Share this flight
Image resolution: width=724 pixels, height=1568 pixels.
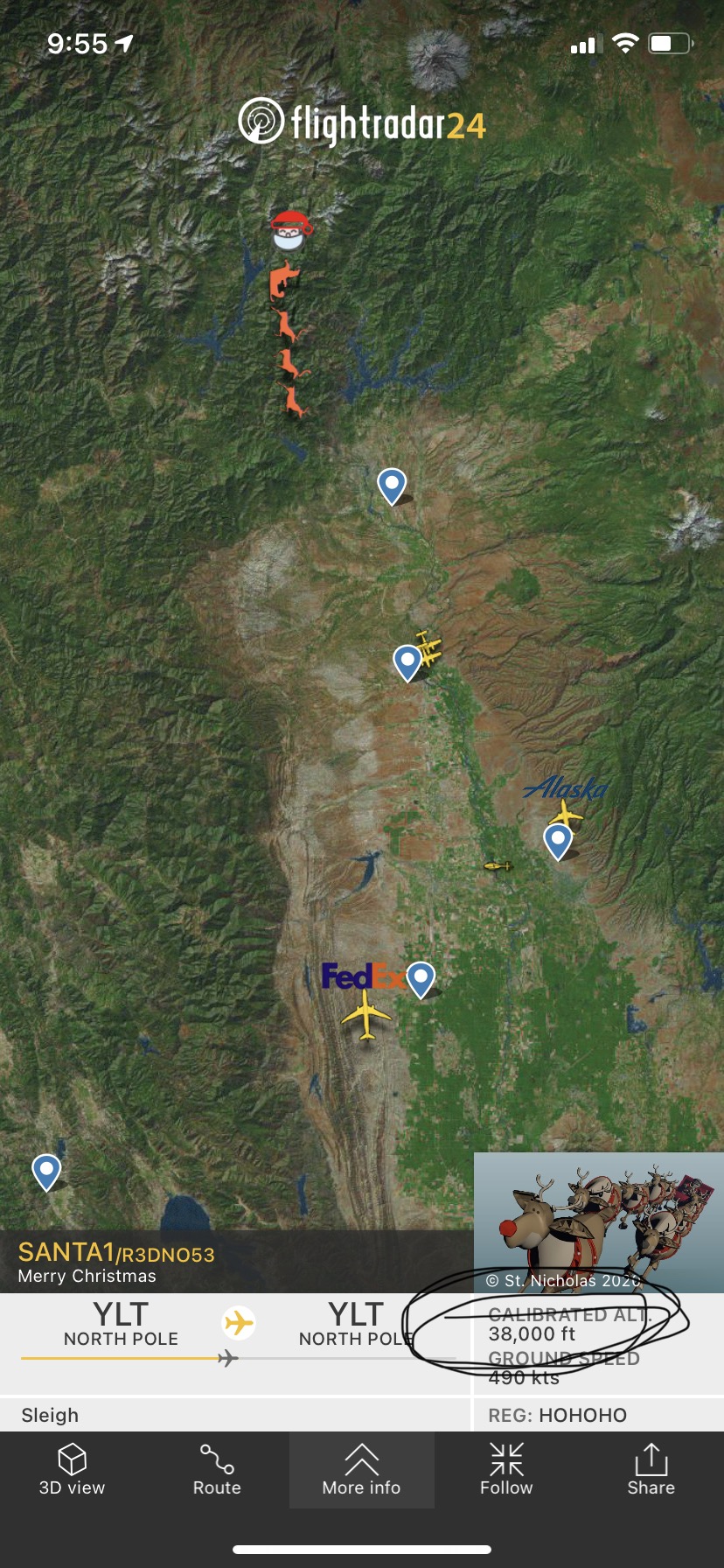[651, 1470]
